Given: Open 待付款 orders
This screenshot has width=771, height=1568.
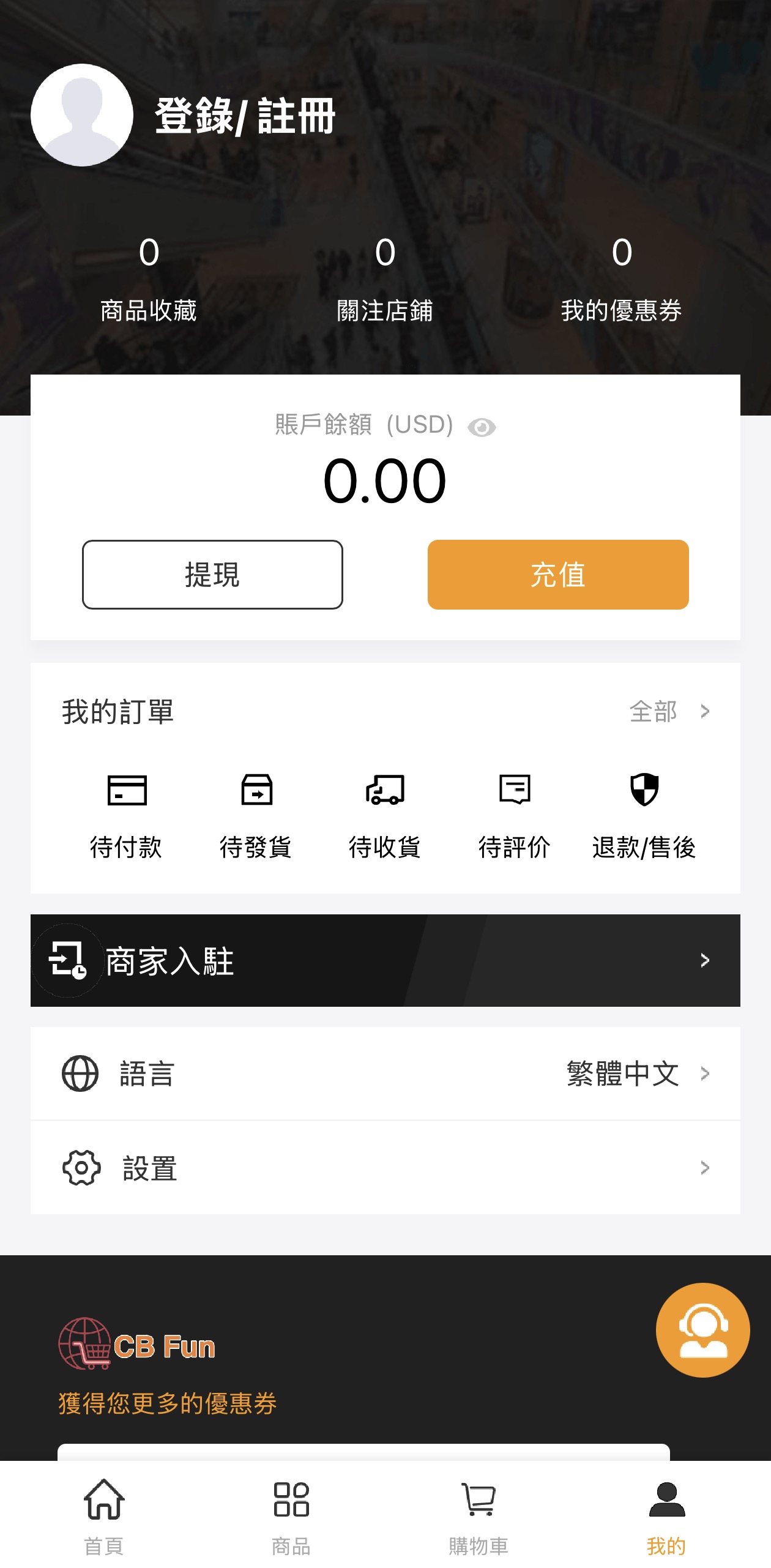Looking at the screenshot, I should 126,815.
